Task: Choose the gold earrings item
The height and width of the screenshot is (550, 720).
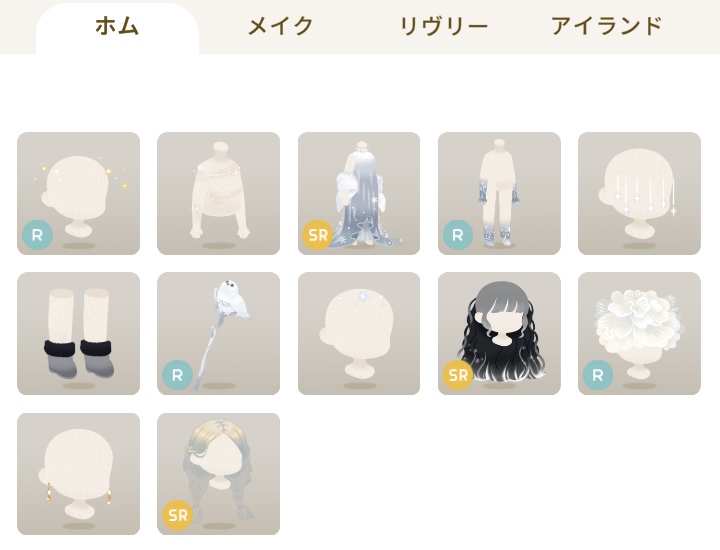Action: tap(78, 473)
